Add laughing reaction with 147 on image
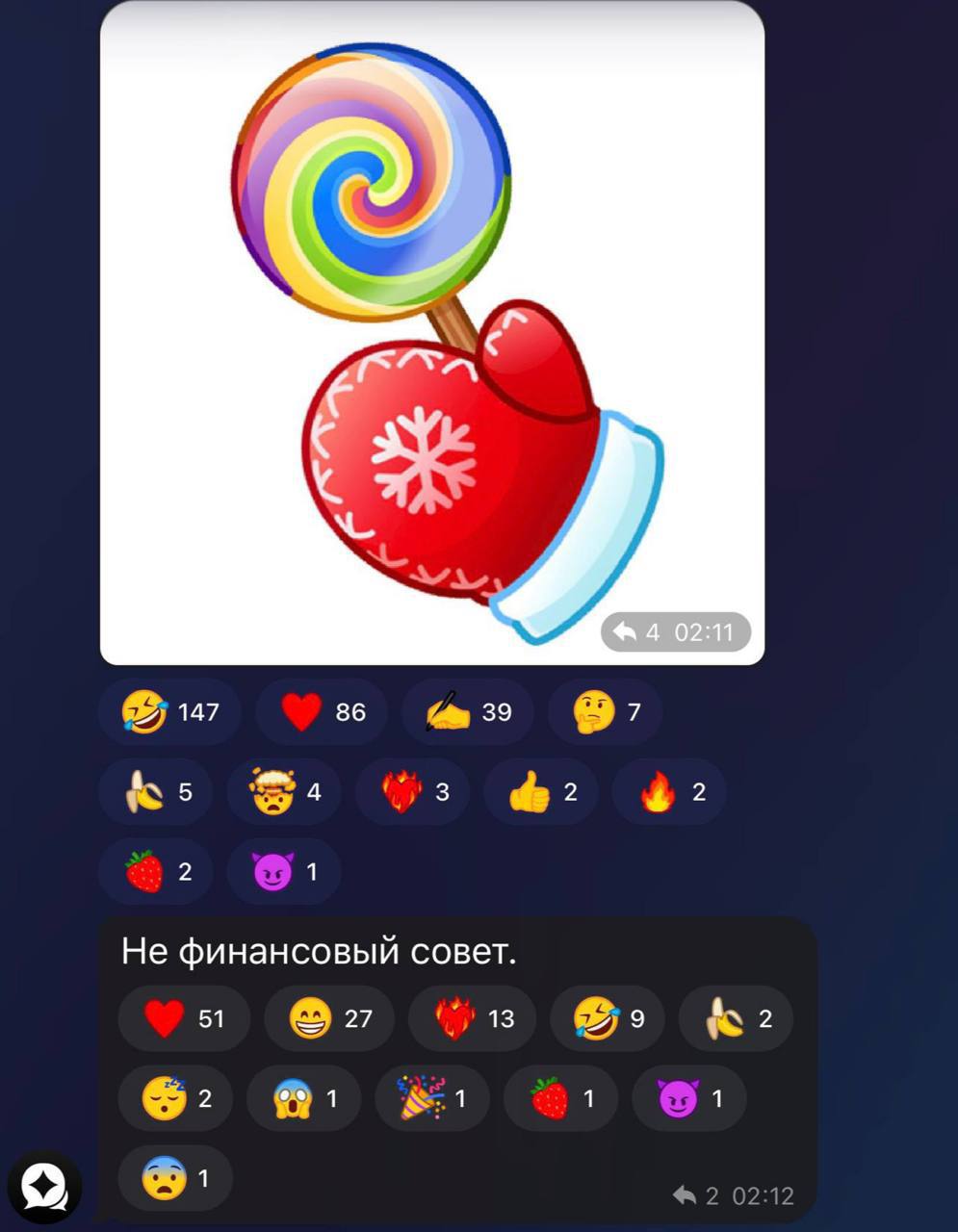 point(169,712)
